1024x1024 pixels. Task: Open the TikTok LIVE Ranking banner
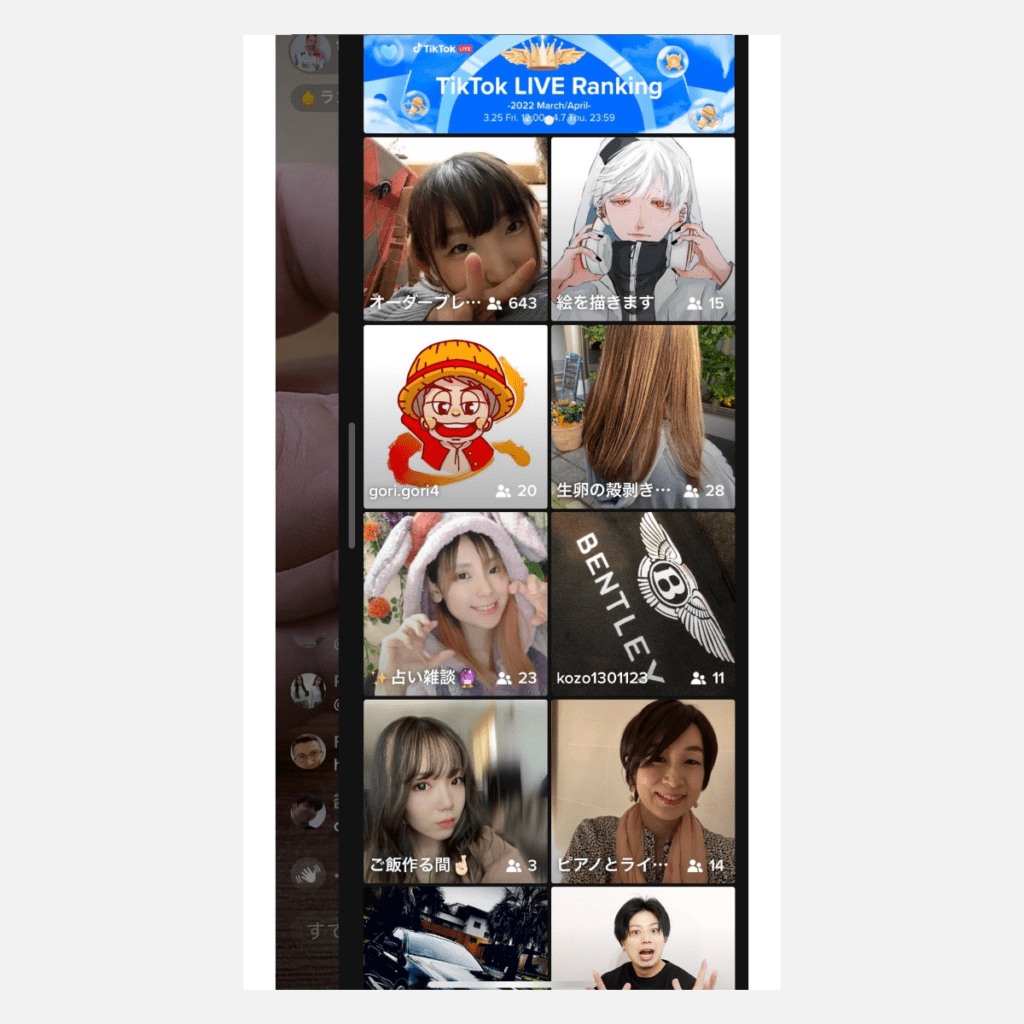tap(548, 84)
